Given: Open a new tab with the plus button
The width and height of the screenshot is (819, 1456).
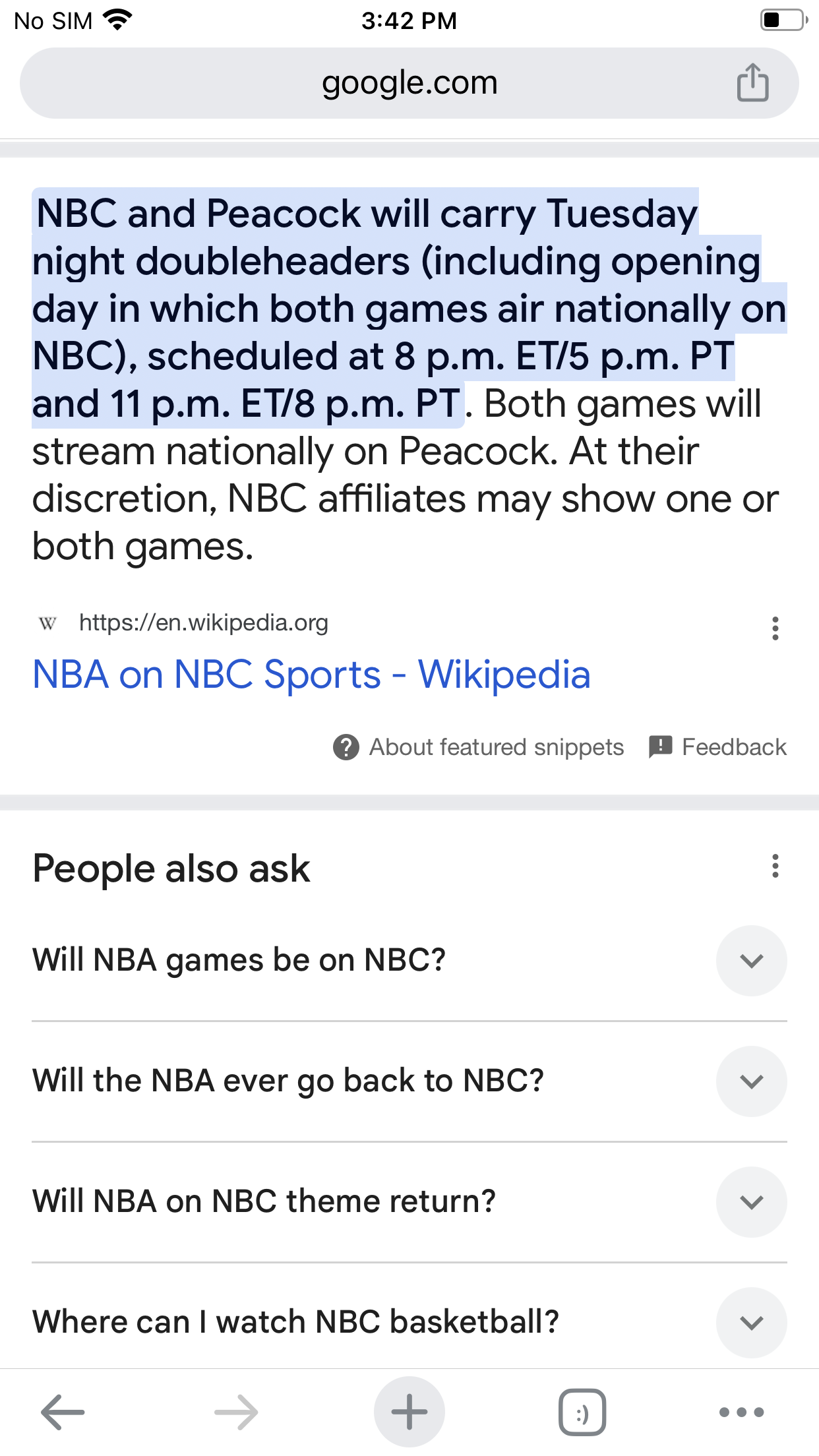Looking at the screenshot, I should [x=409, y=1412].
